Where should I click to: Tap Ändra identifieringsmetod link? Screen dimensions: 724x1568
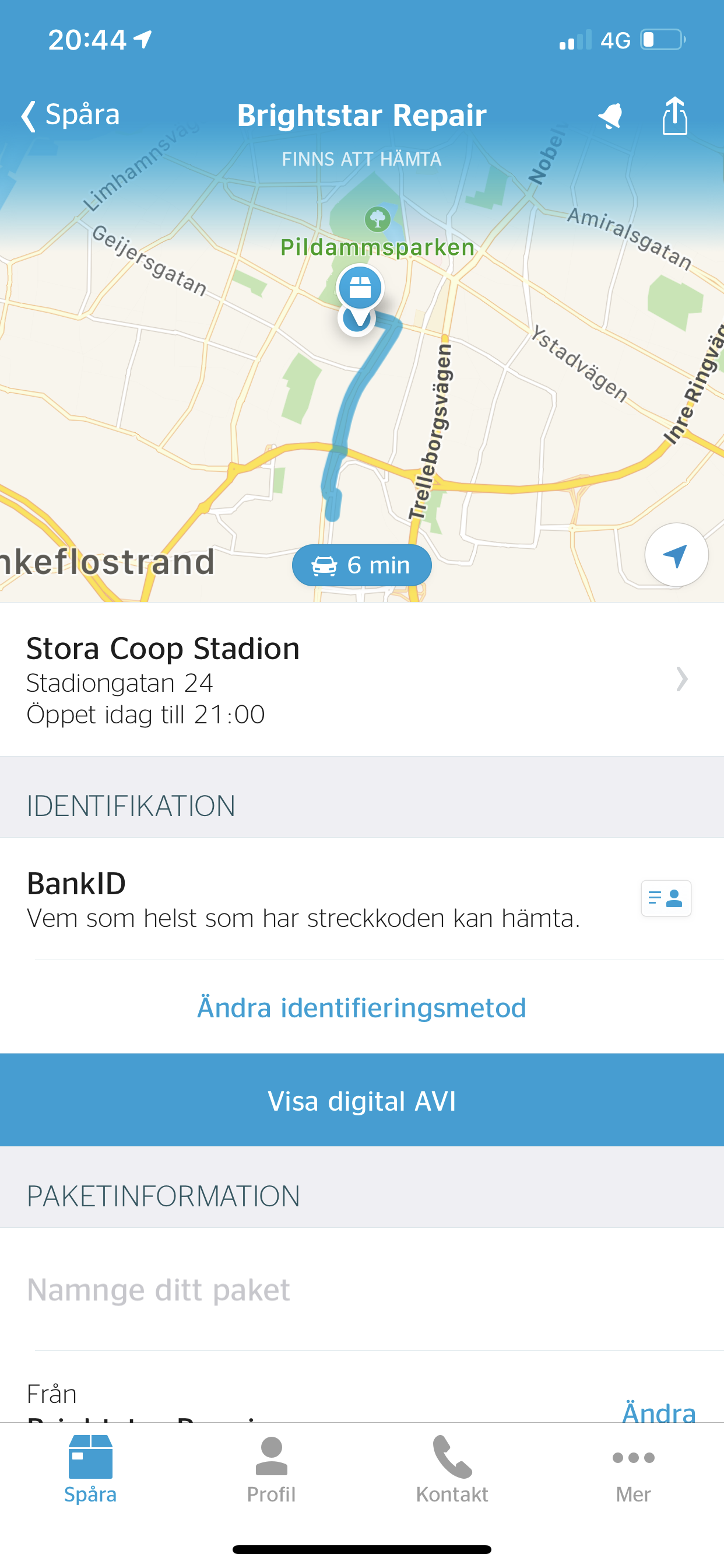362,1007
